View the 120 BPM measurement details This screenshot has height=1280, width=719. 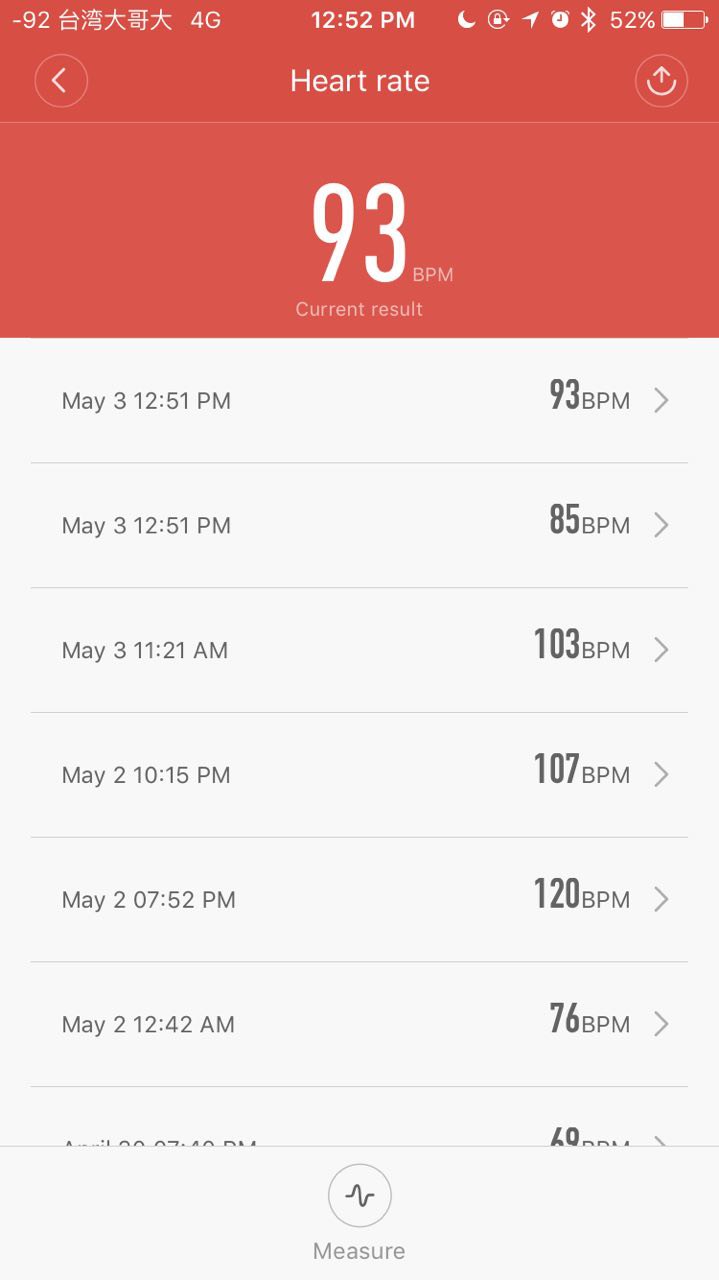coord(359,899)
